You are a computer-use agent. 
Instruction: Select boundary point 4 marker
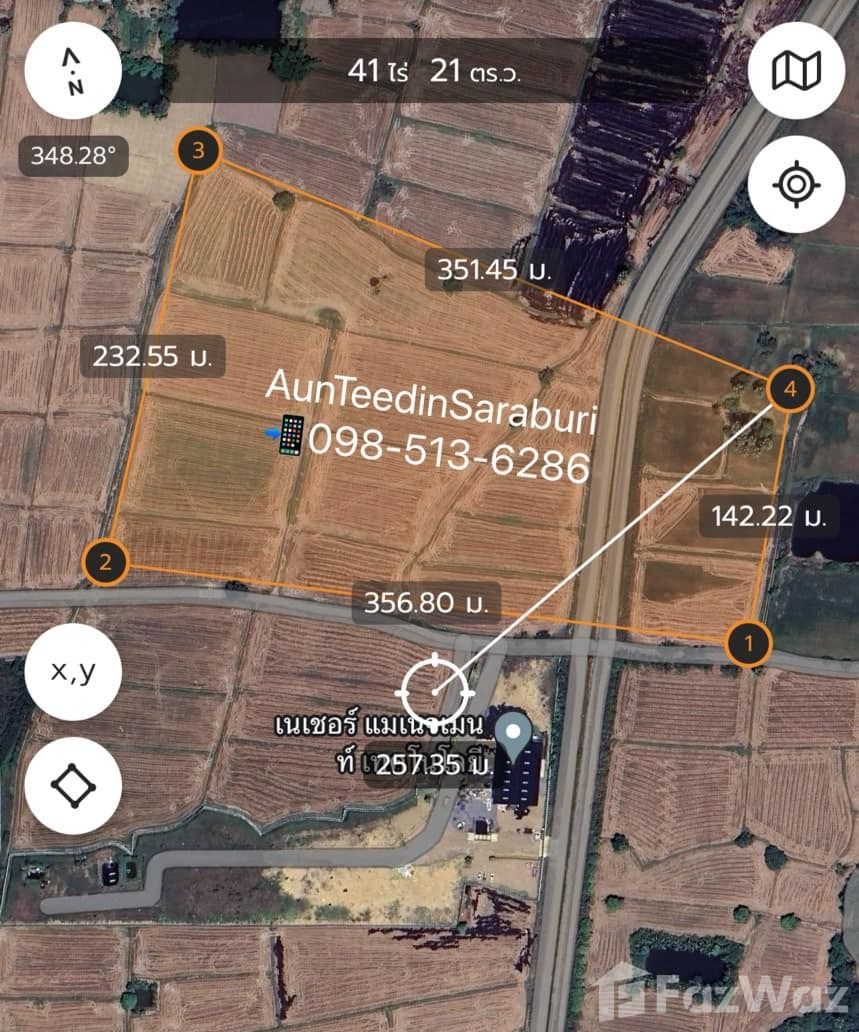(x=790, y=389)
